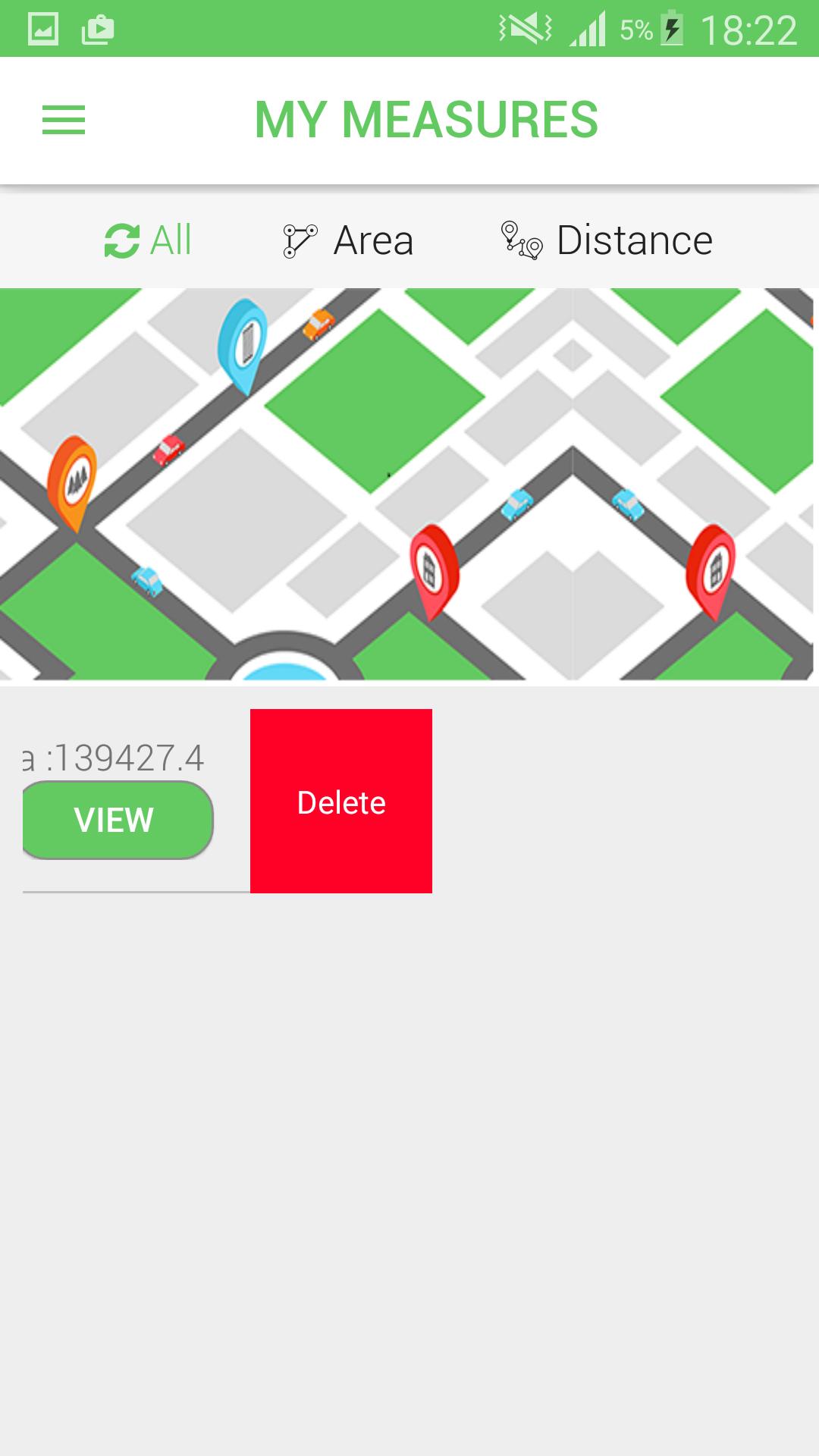Filter measures by Distance
This screenshot has height=1456, width=819.
[x=607, y=240]
